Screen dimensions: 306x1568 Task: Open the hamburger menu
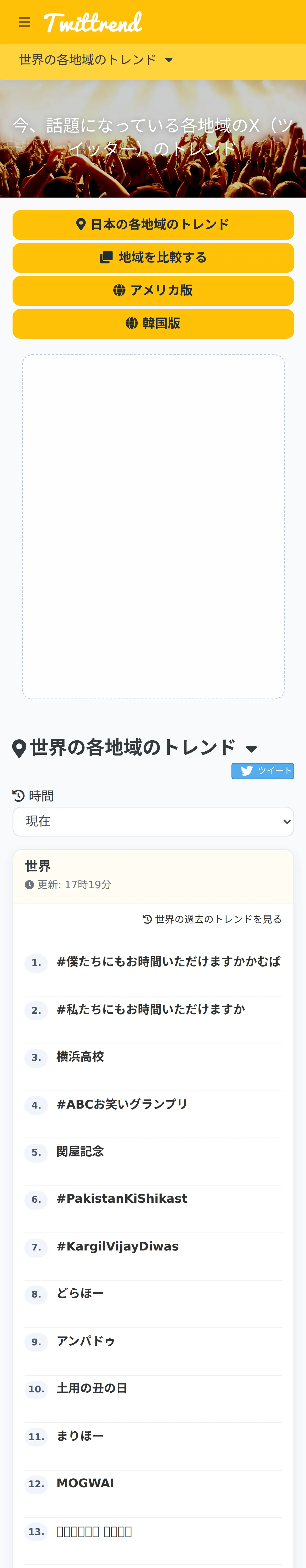click(24, 22)
